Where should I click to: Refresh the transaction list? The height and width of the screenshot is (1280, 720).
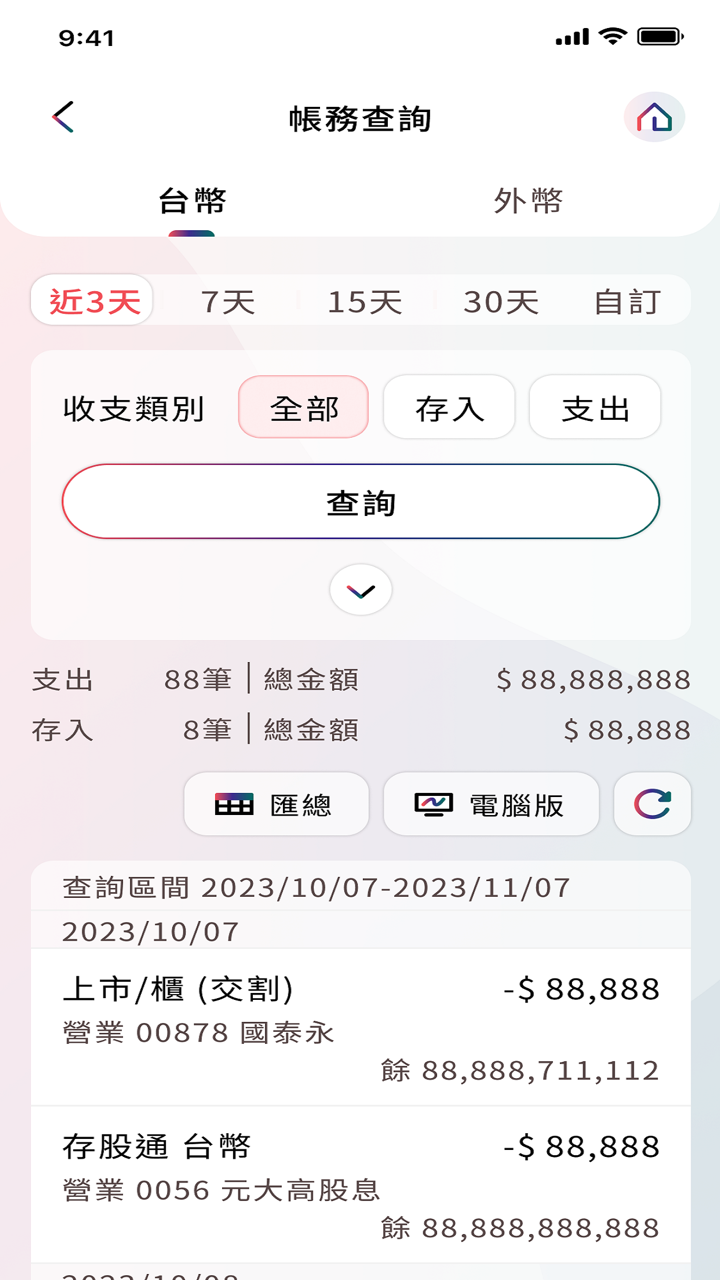(x=652, y=804)
